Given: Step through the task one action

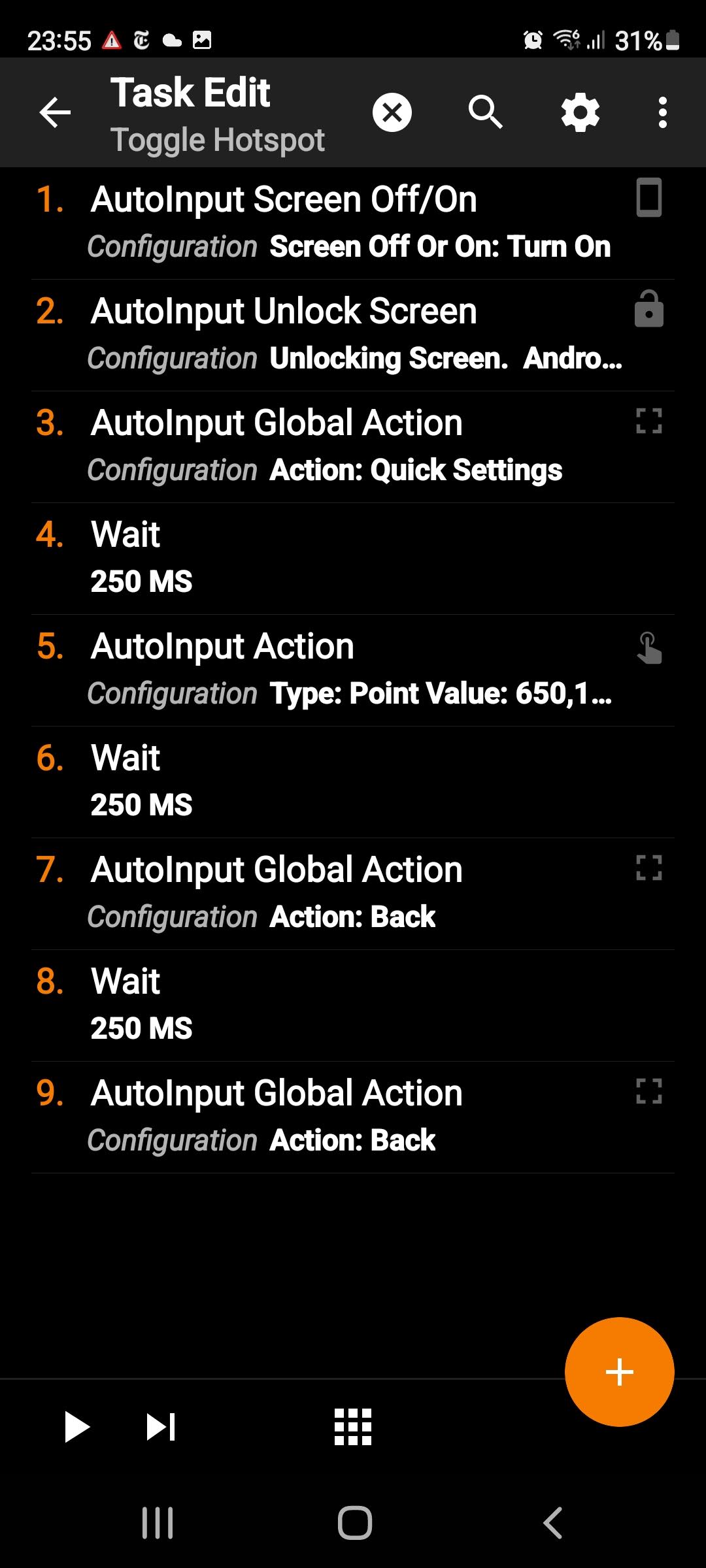Looking at the screenshot, I should pos(161,1426).
